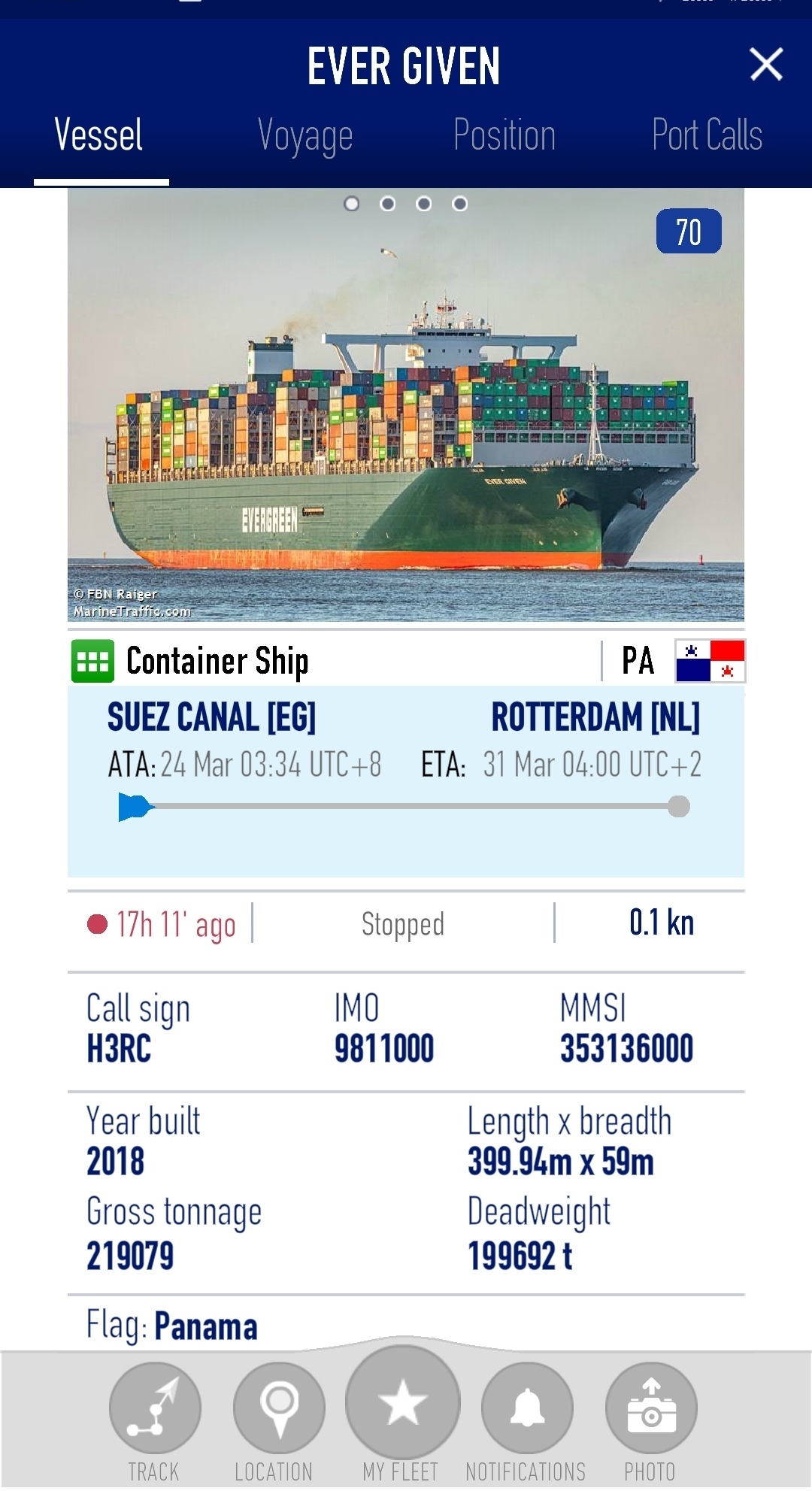
Task: Jump to second photo via page dot
Action: coord(387,204)
